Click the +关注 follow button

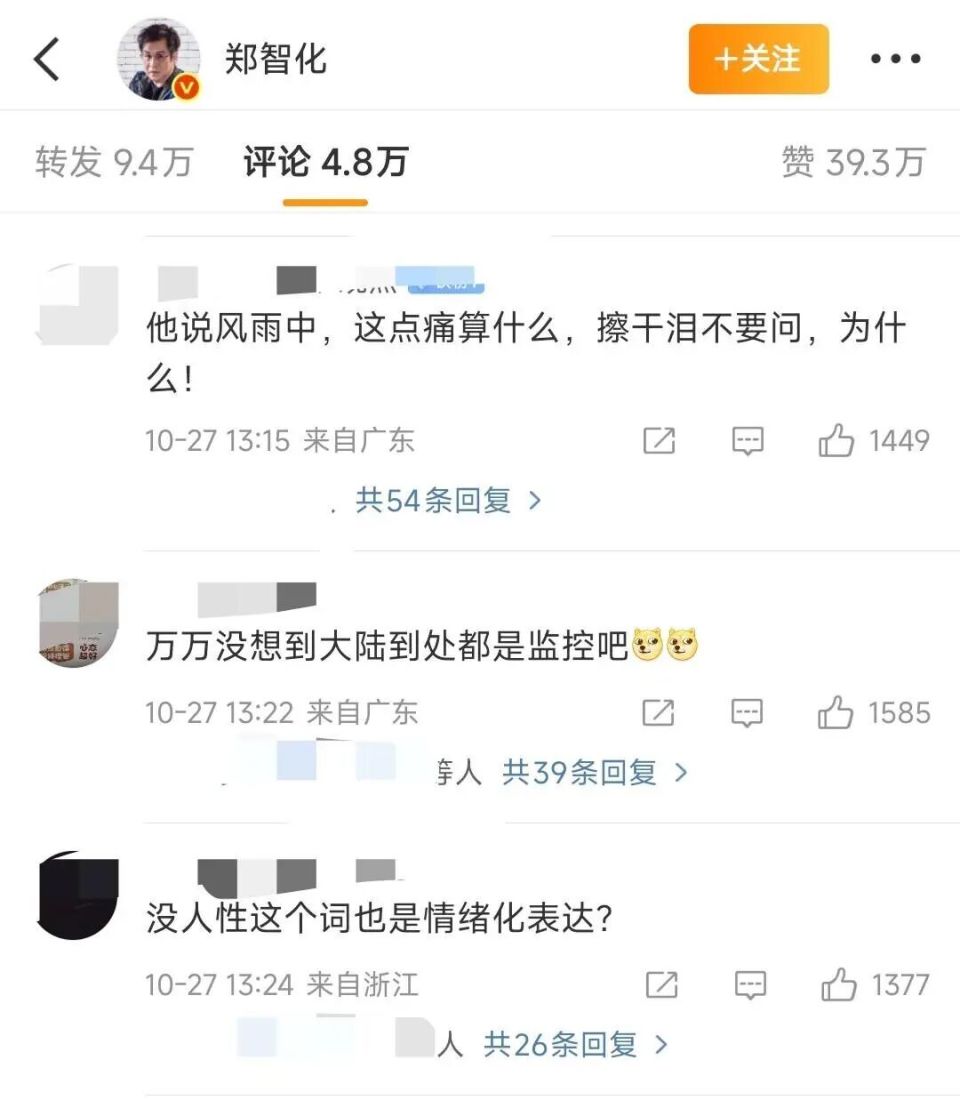tap(758, 58)
